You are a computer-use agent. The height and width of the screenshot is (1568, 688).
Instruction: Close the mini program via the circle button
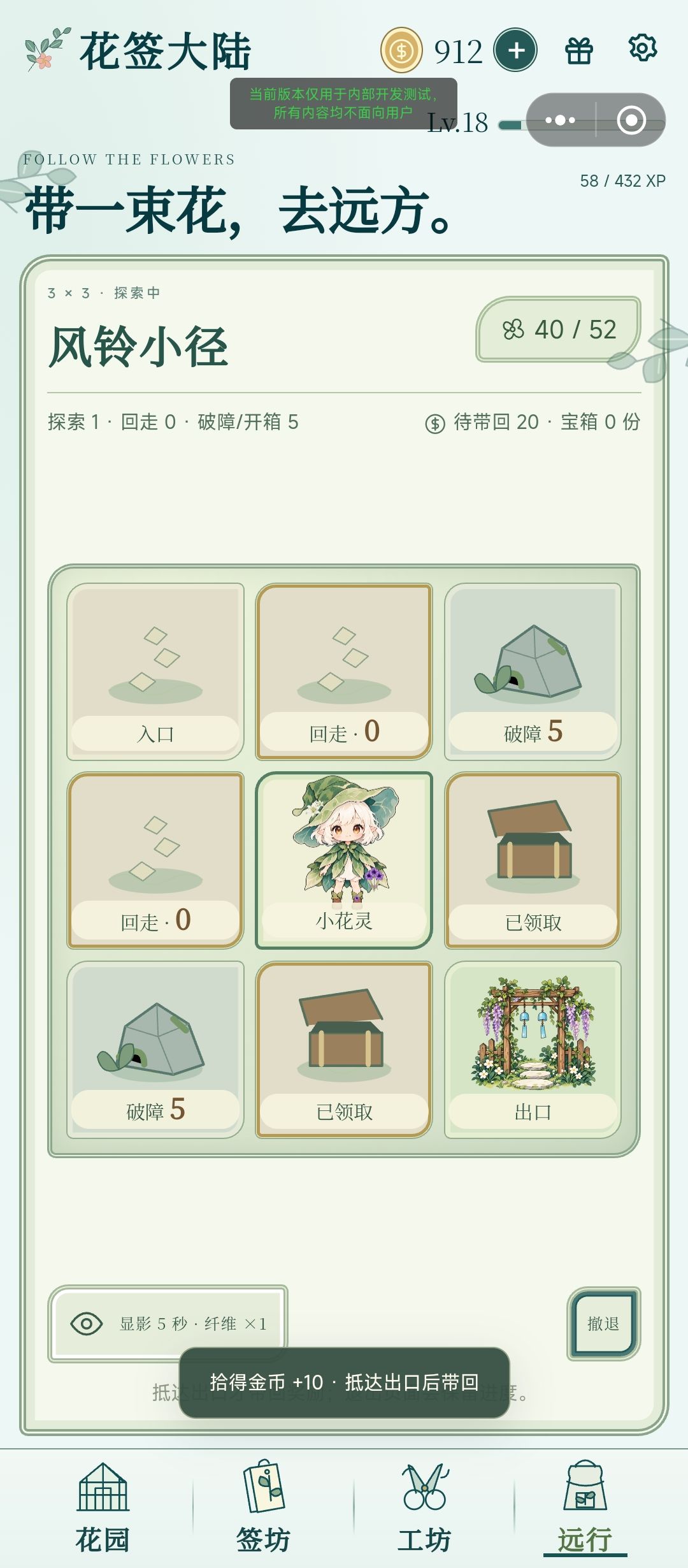[x=631, y=120]
